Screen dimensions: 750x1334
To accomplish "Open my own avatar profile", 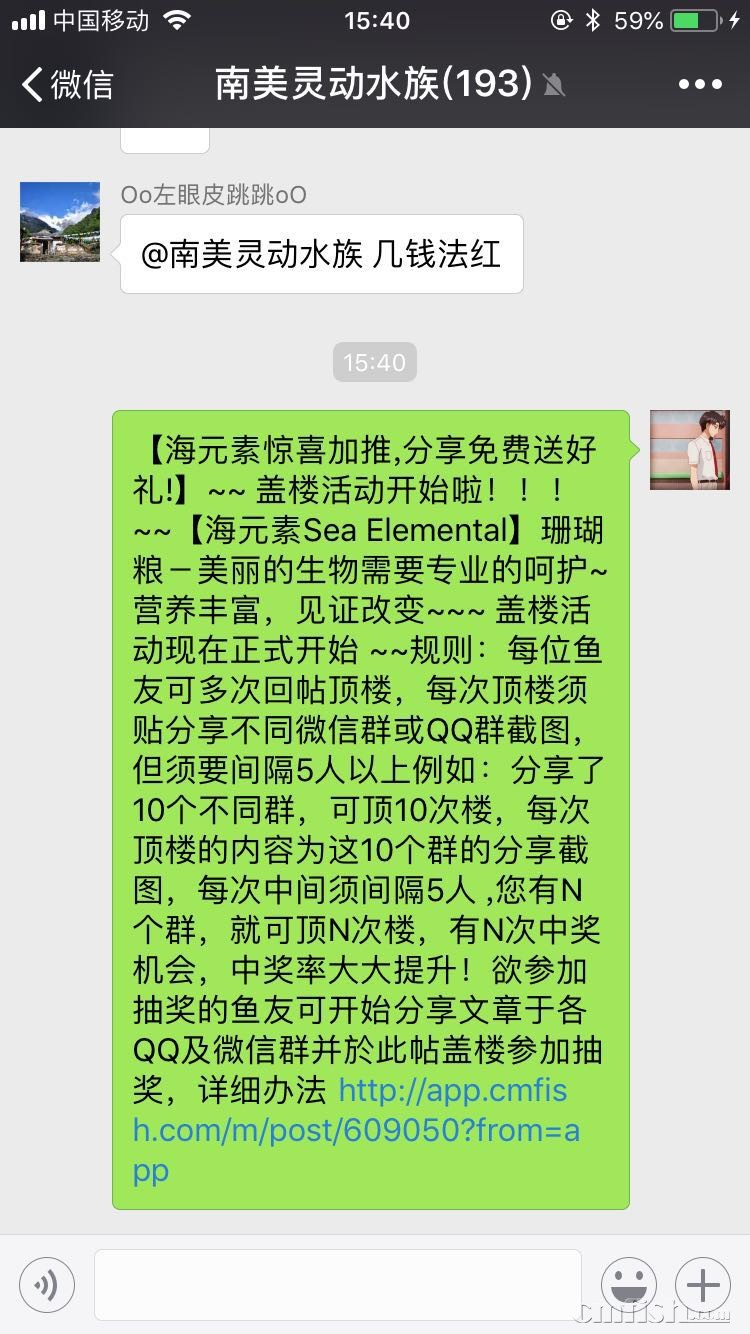I will 689,450.
